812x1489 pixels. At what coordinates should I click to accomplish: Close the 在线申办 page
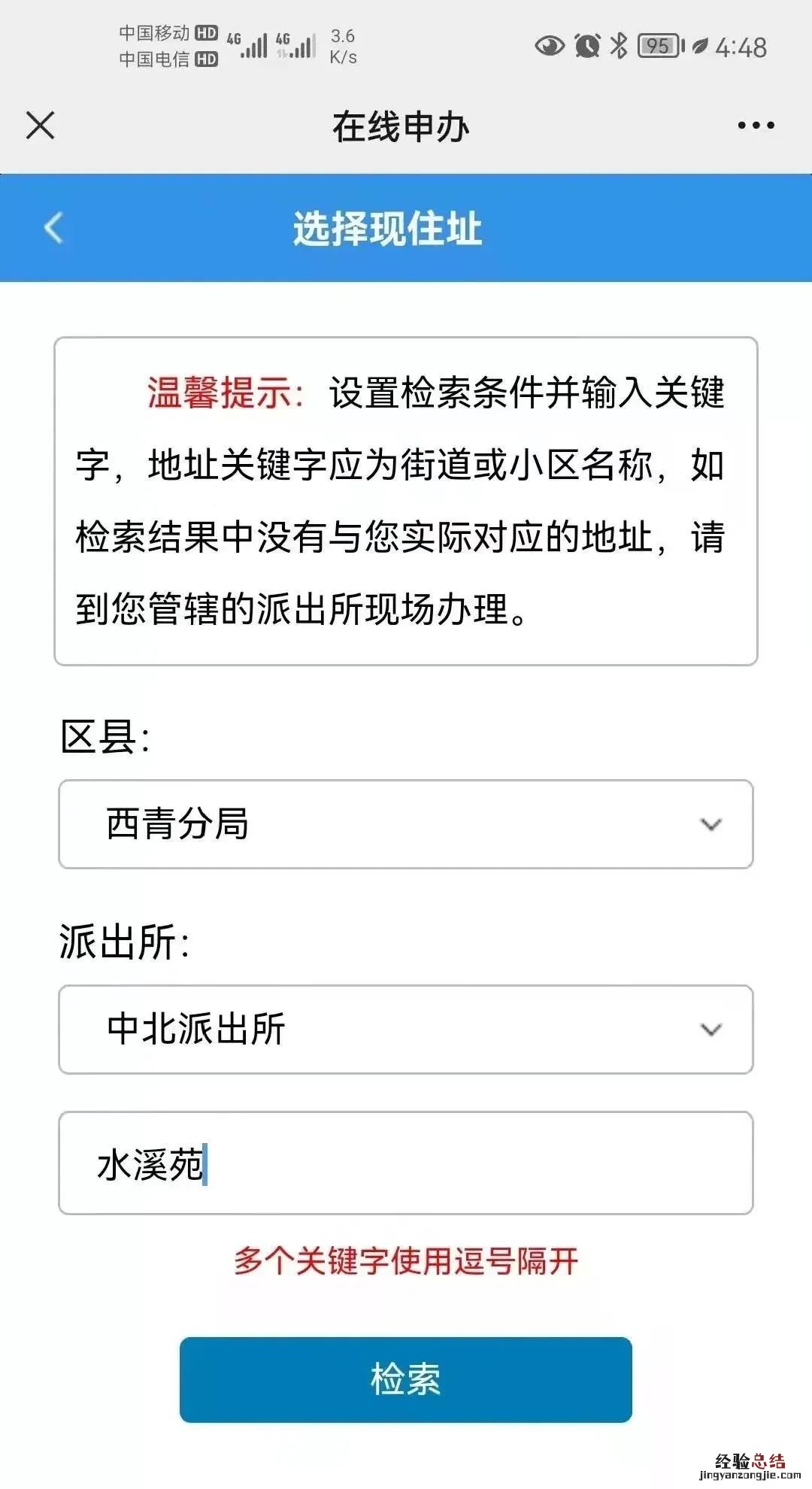click(x=41, y=126)
